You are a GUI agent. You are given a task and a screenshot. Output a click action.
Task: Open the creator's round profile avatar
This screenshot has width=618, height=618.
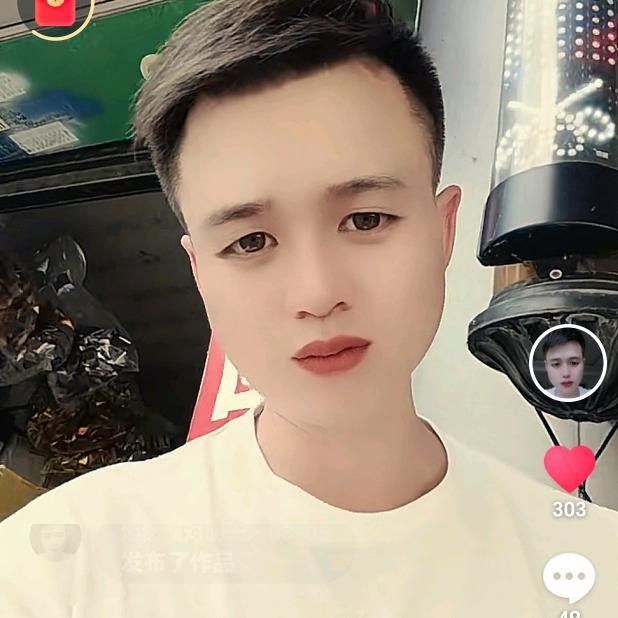(568, 363)
